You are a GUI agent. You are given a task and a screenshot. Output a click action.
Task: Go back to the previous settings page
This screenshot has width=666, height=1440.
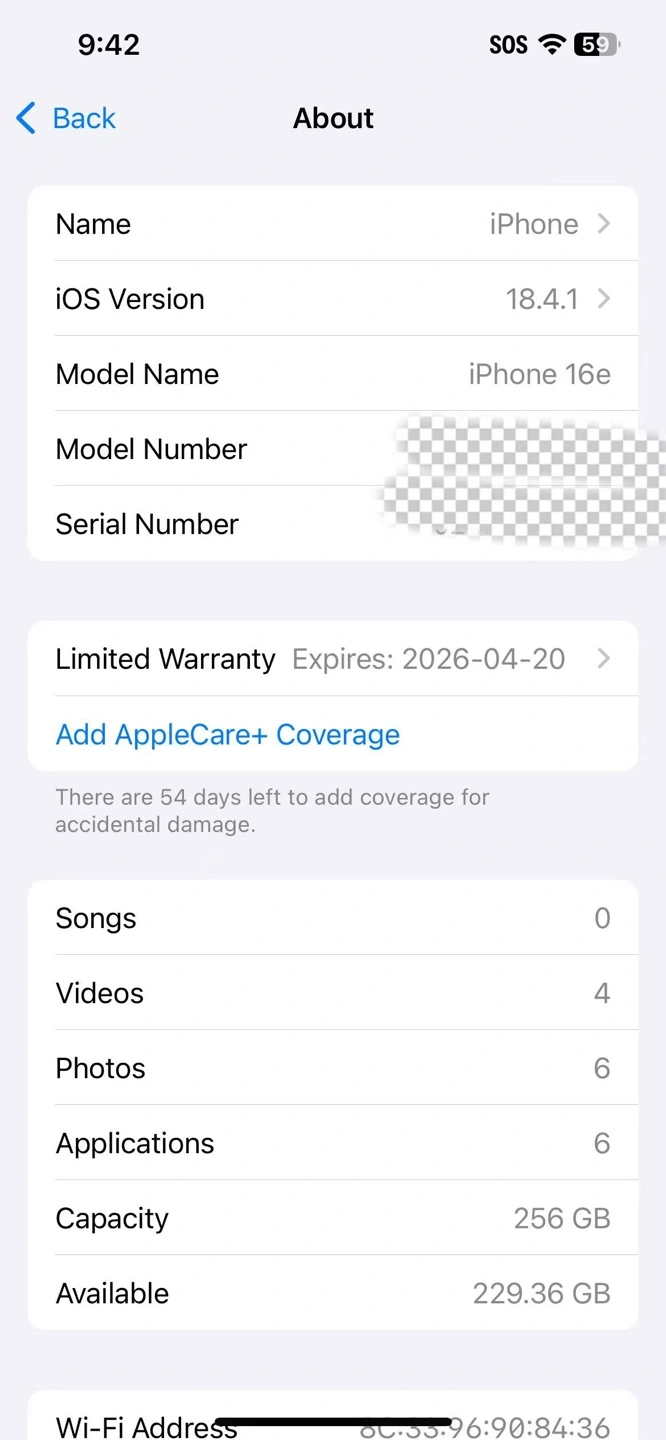[66, 118]
